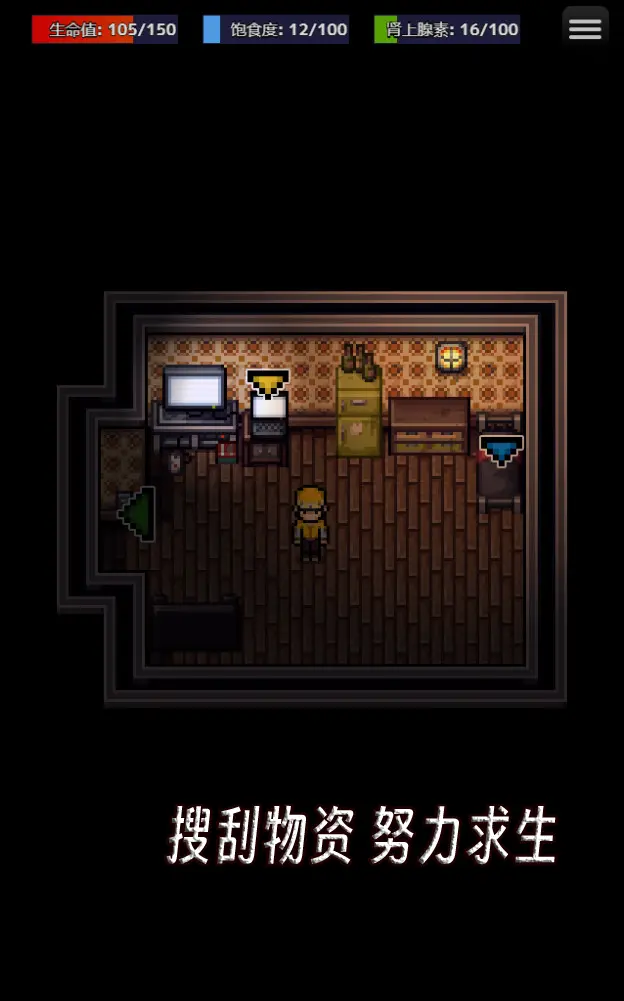Screen dimensions: 624x1001
Task: Exit the room via the green left arrow
Action: point(138,514)
